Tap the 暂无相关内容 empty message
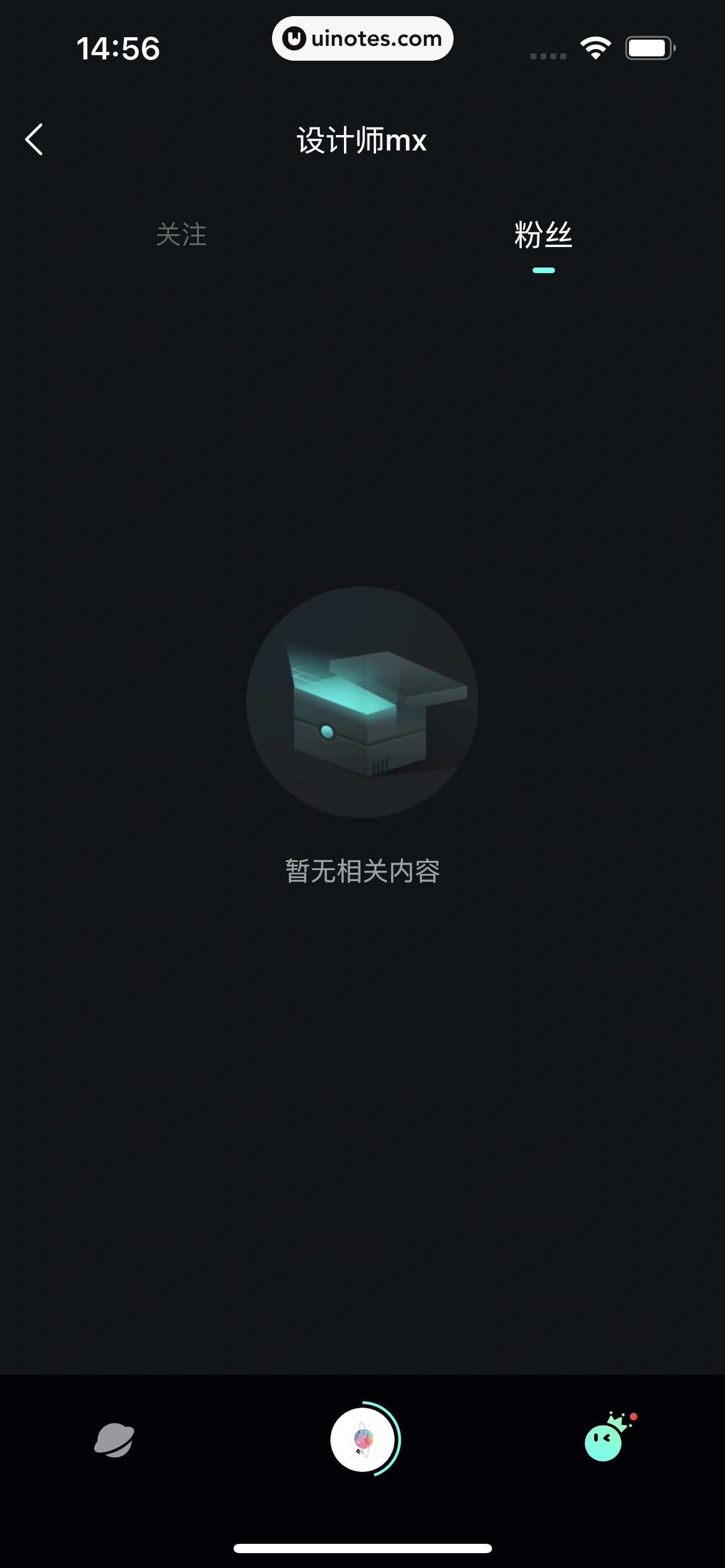The image size is (725, 1568). tap(362, 871)
